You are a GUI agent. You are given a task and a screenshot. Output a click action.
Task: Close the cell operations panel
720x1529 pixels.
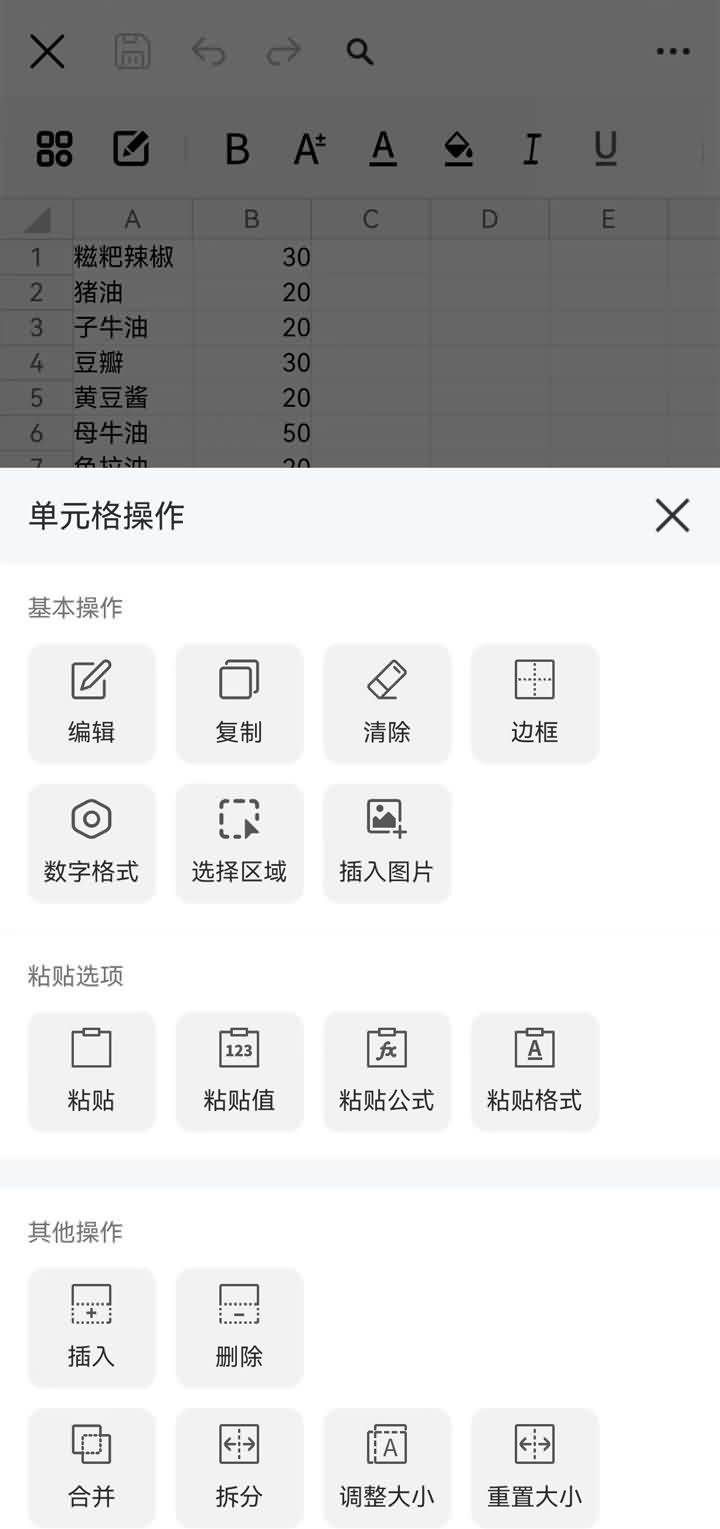tap(672, 516)
